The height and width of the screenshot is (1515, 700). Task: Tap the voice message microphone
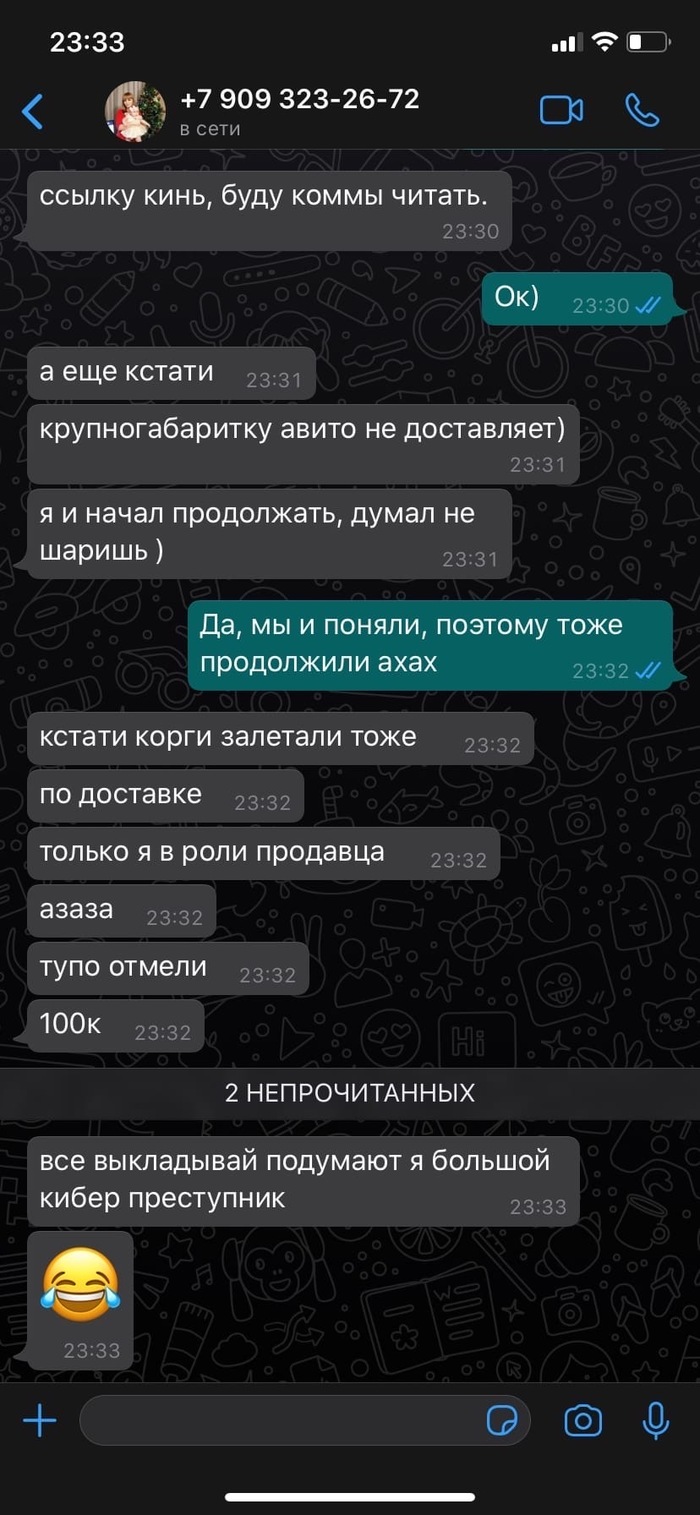point(655,1420)
